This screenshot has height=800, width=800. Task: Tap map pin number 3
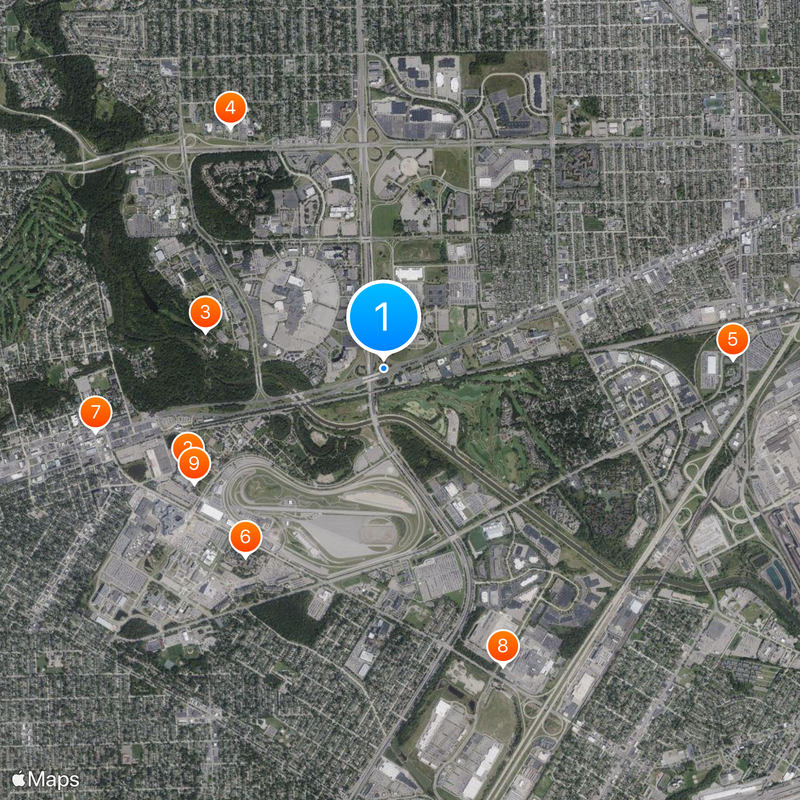tap(205, 313)
